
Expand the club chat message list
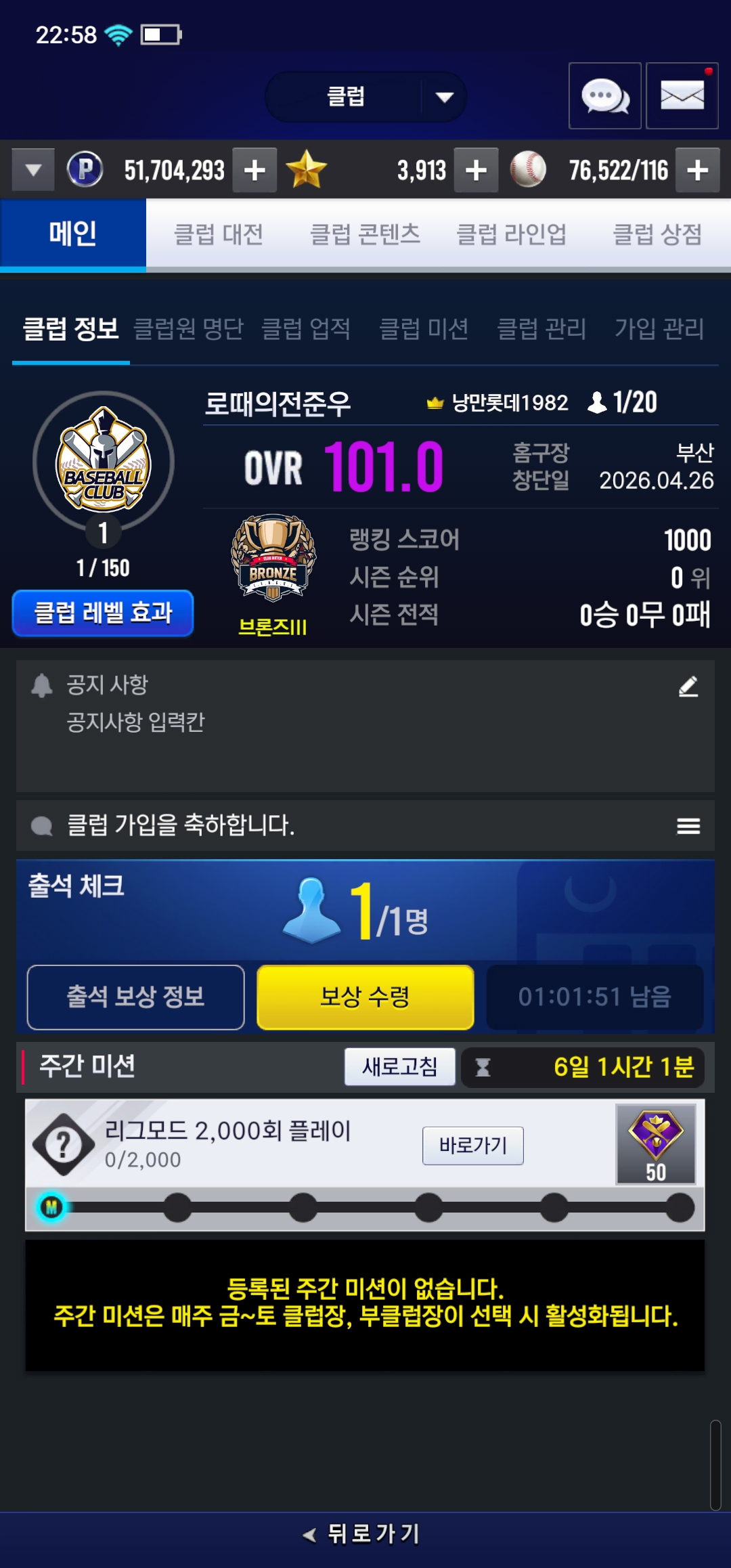tap(688, 826)
